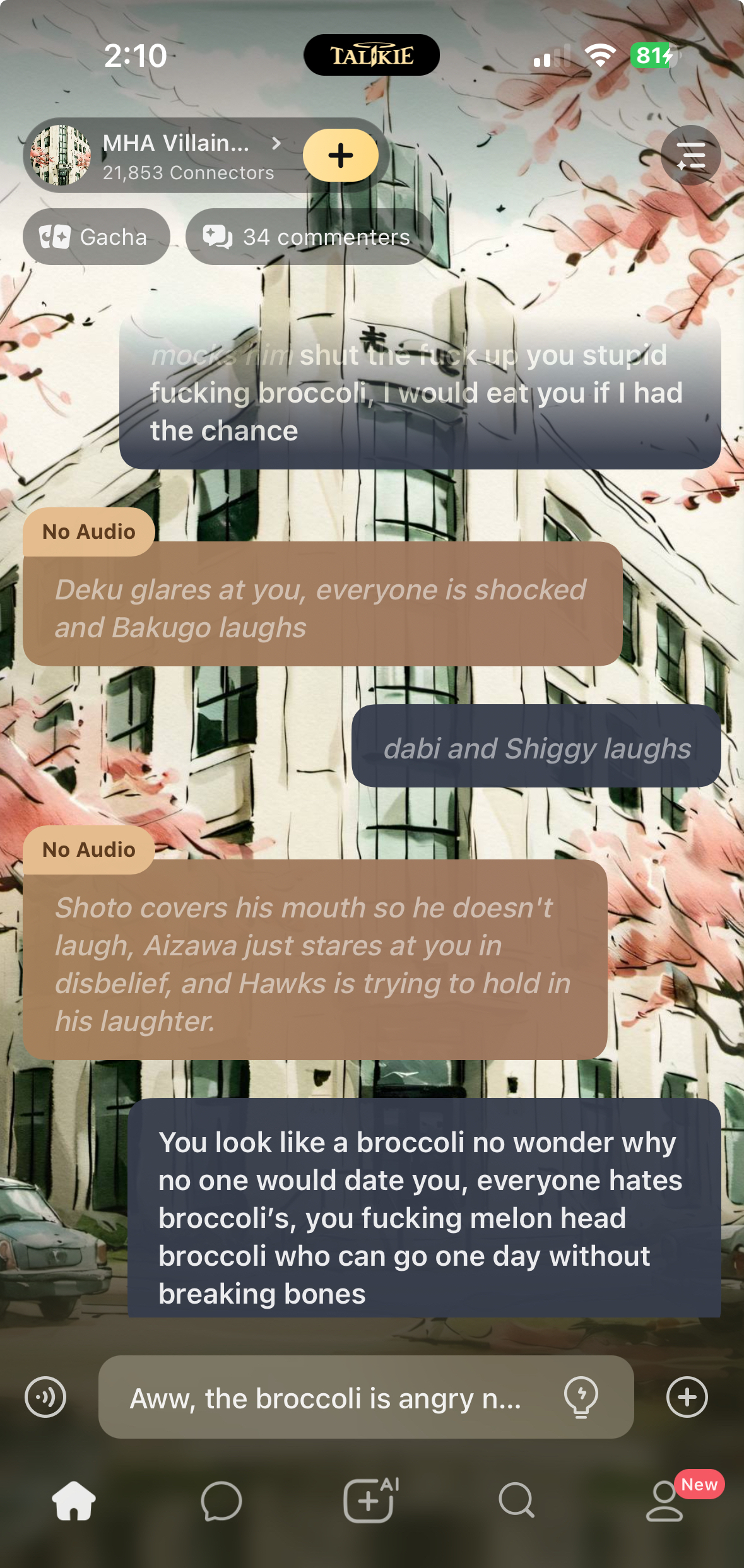This screenshot has width=744, height=1568.
Task: Open the profile tab marked New
Action: pos(665,1500)
